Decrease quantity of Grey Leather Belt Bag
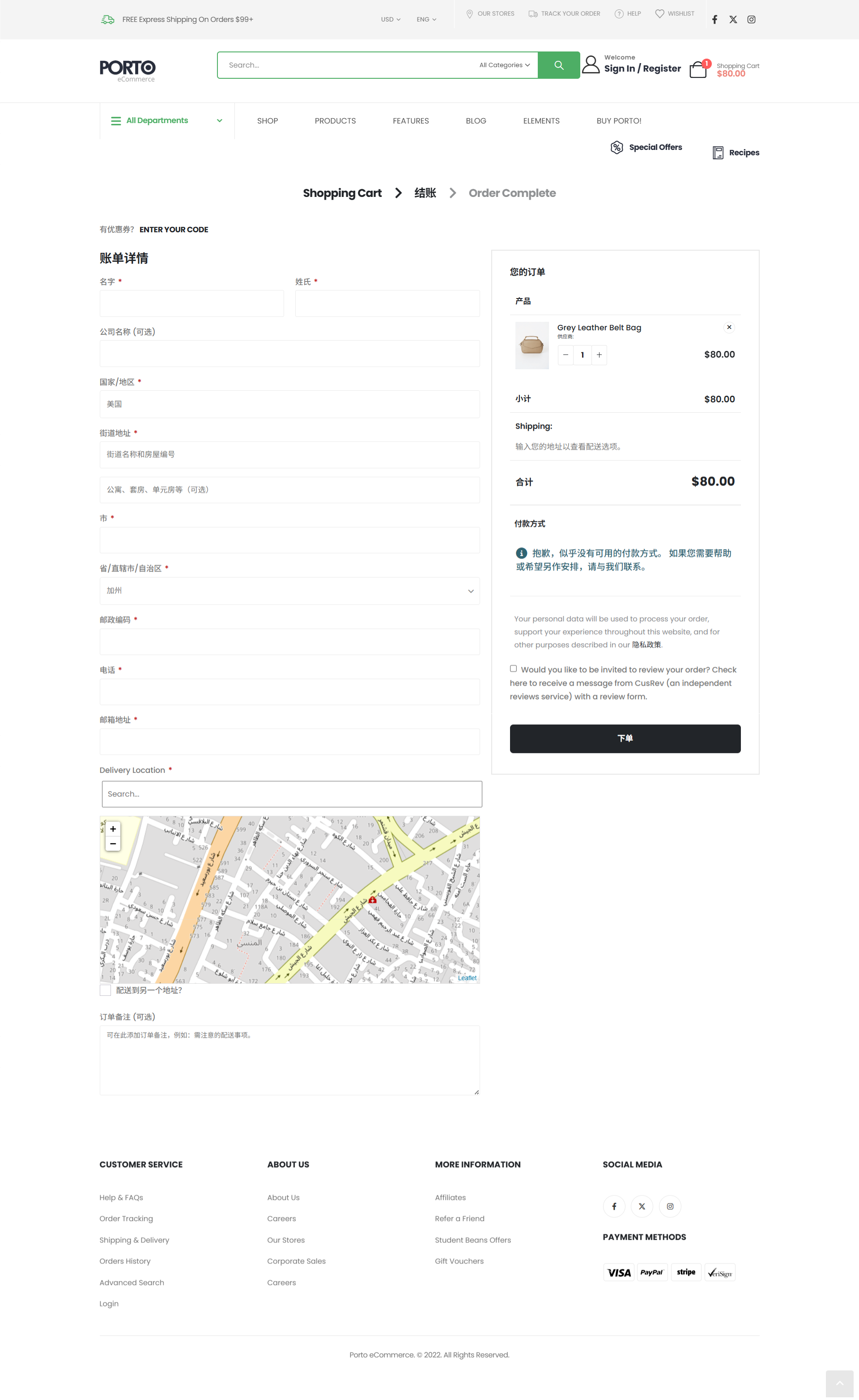This screenshot has width=859, height=1400. [565, 355]
